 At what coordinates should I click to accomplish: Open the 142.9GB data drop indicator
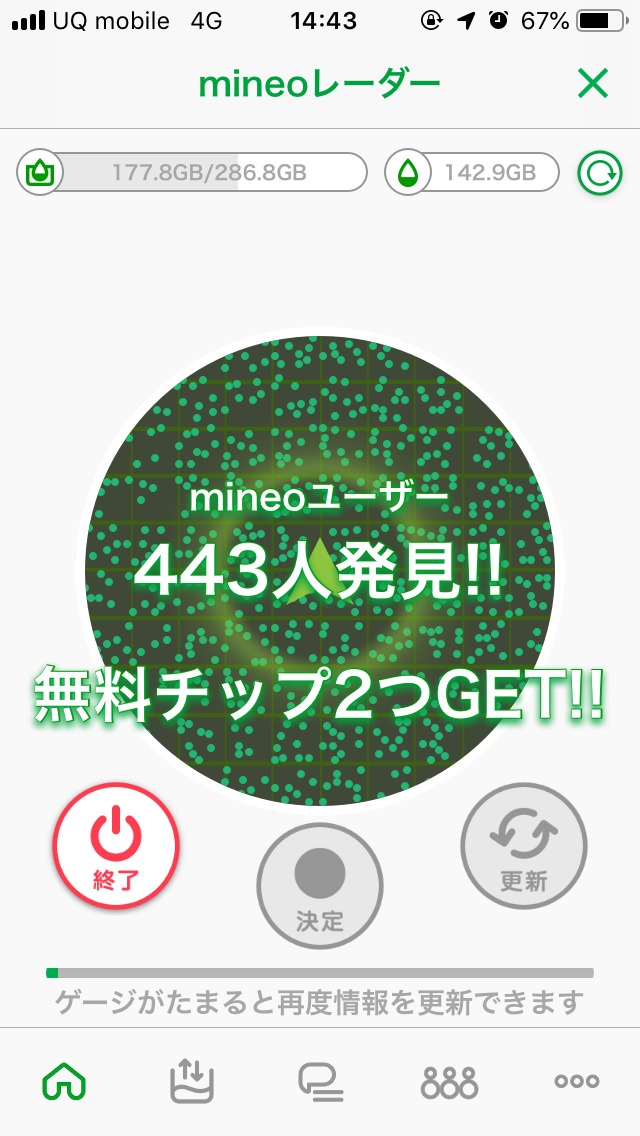click(x=473, y=173)
